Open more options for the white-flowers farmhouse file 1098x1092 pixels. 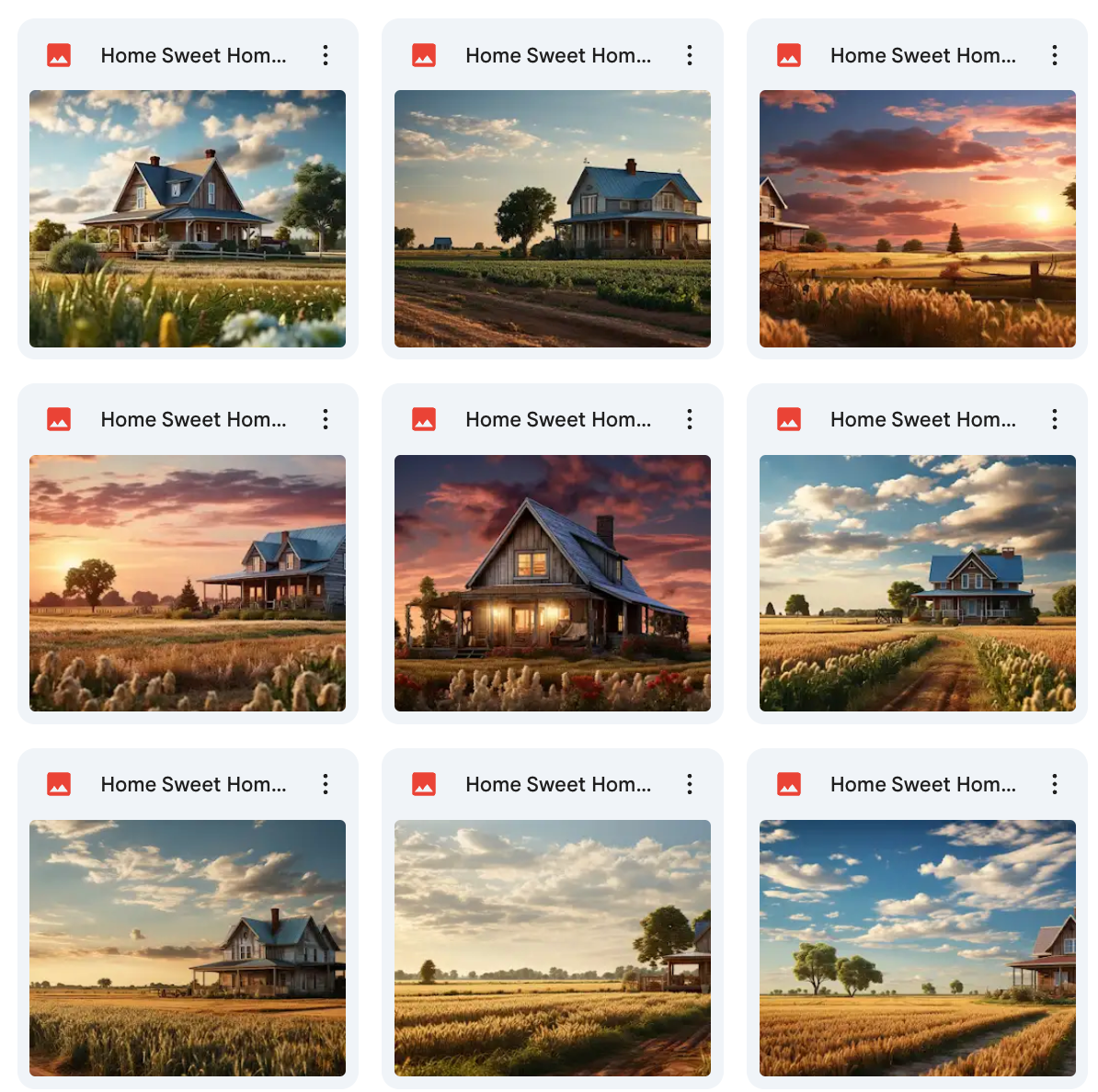point(326,55)
